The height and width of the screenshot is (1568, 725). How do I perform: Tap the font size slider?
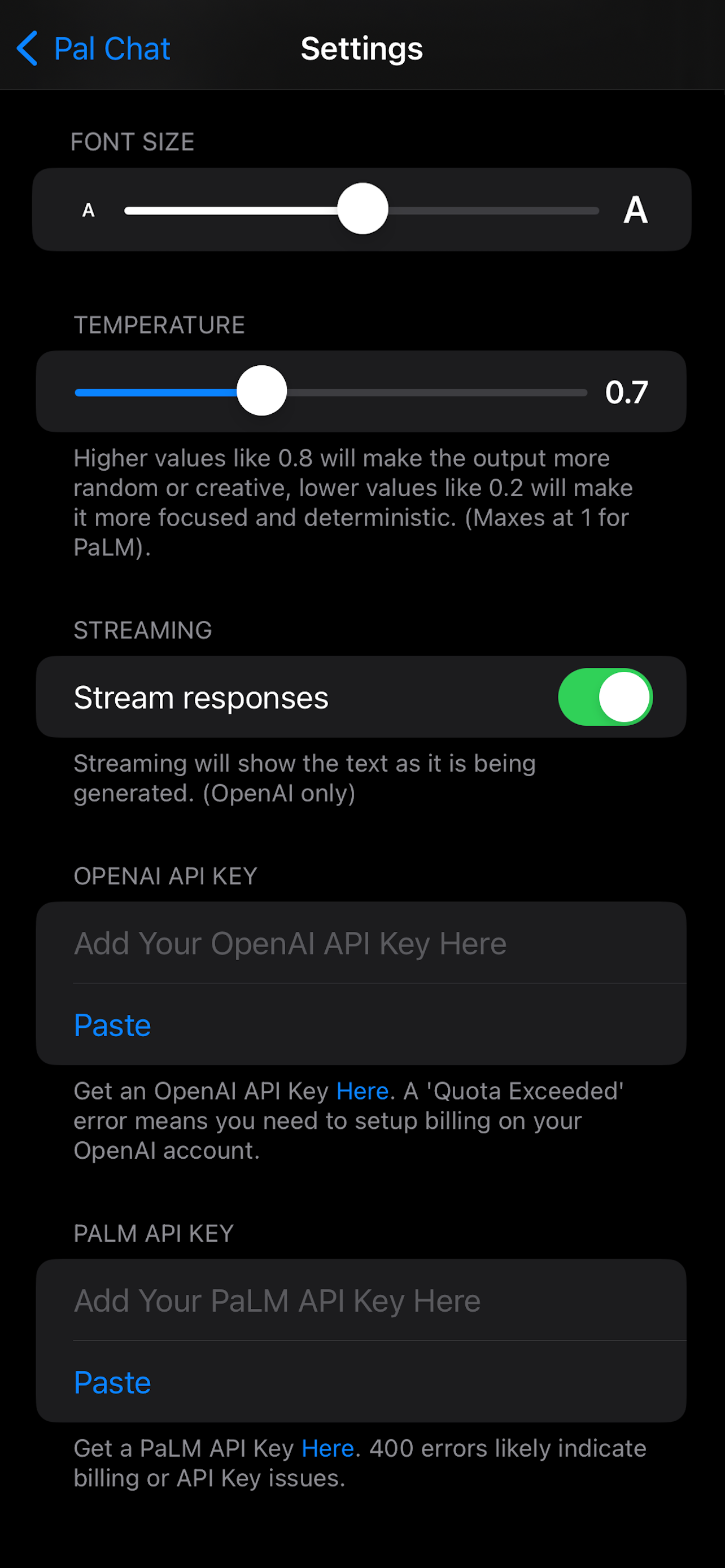[x=362, y=209]
